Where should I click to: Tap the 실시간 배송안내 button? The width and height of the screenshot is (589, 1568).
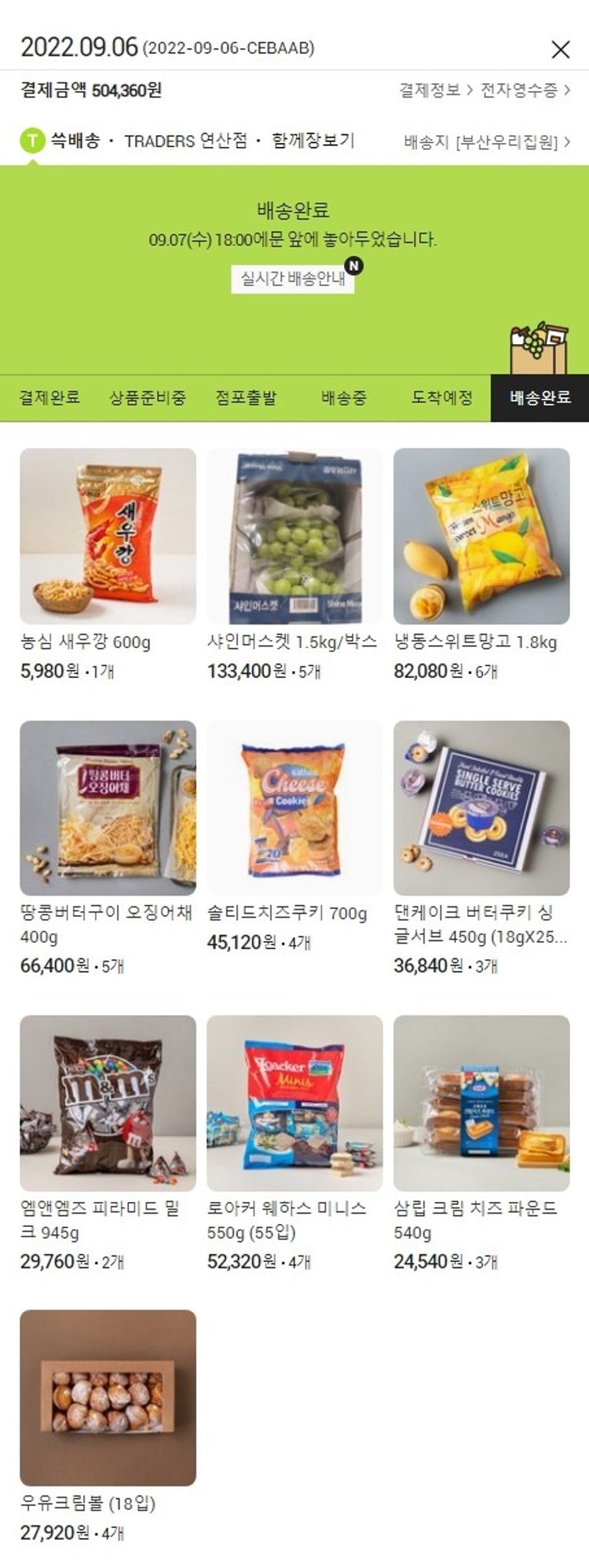293,279
